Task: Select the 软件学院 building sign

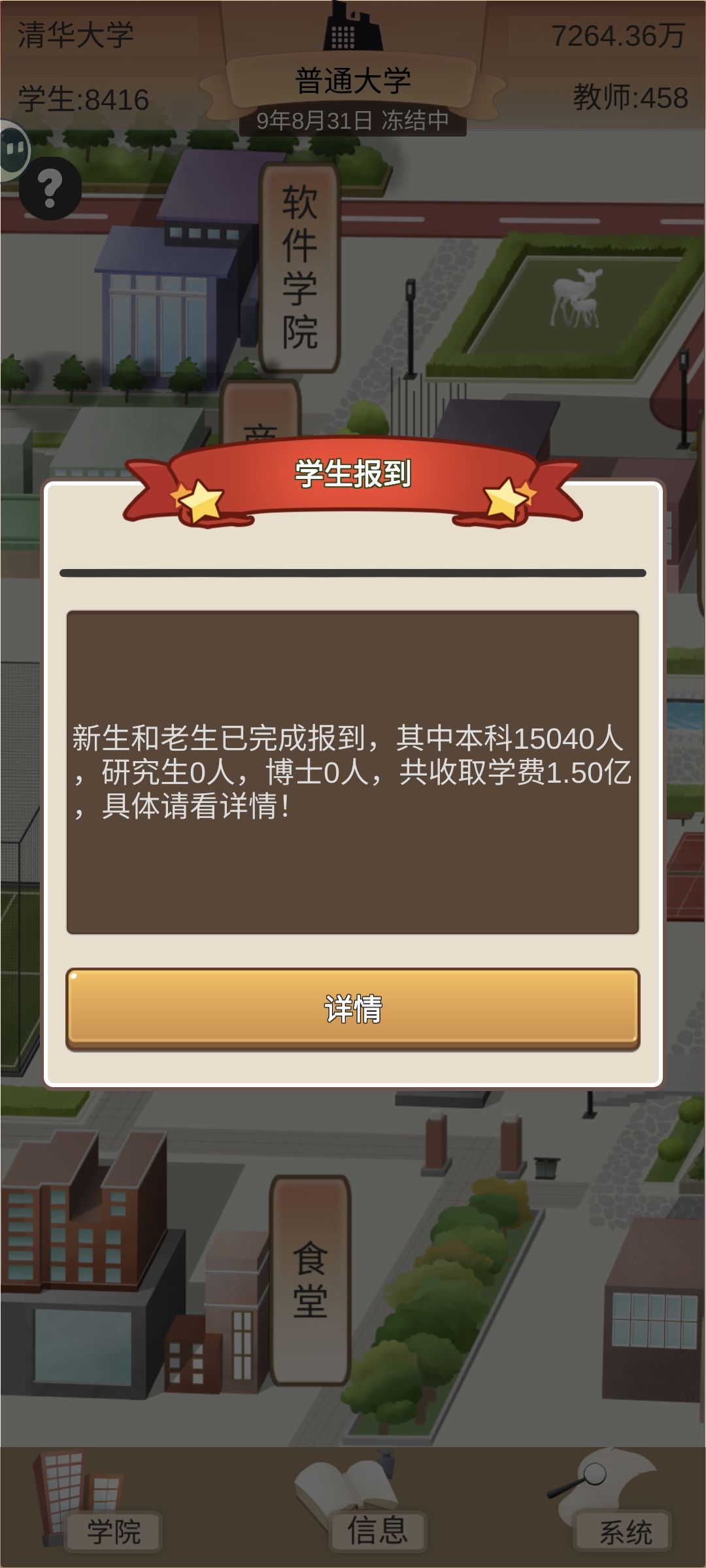Action: (300, 268)
